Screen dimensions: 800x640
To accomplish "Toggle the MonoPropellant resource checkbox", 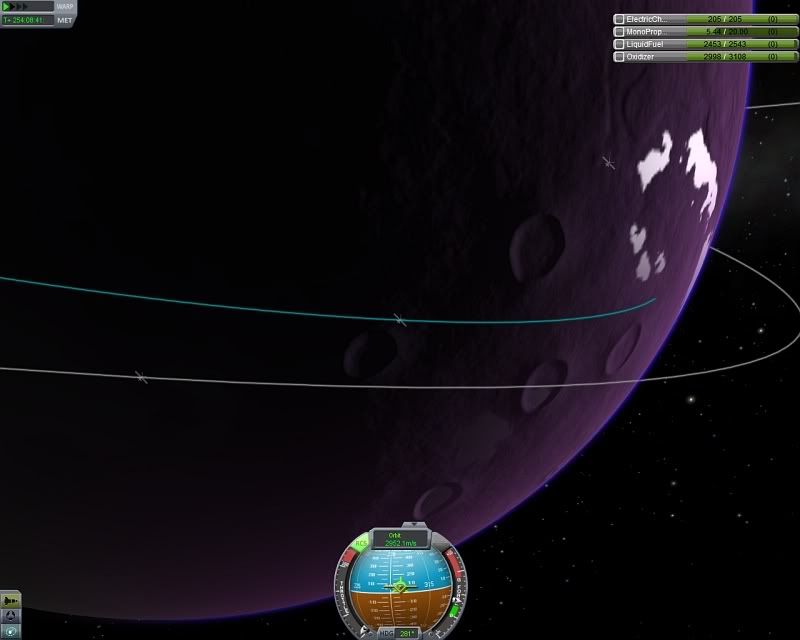I will 620,32.
